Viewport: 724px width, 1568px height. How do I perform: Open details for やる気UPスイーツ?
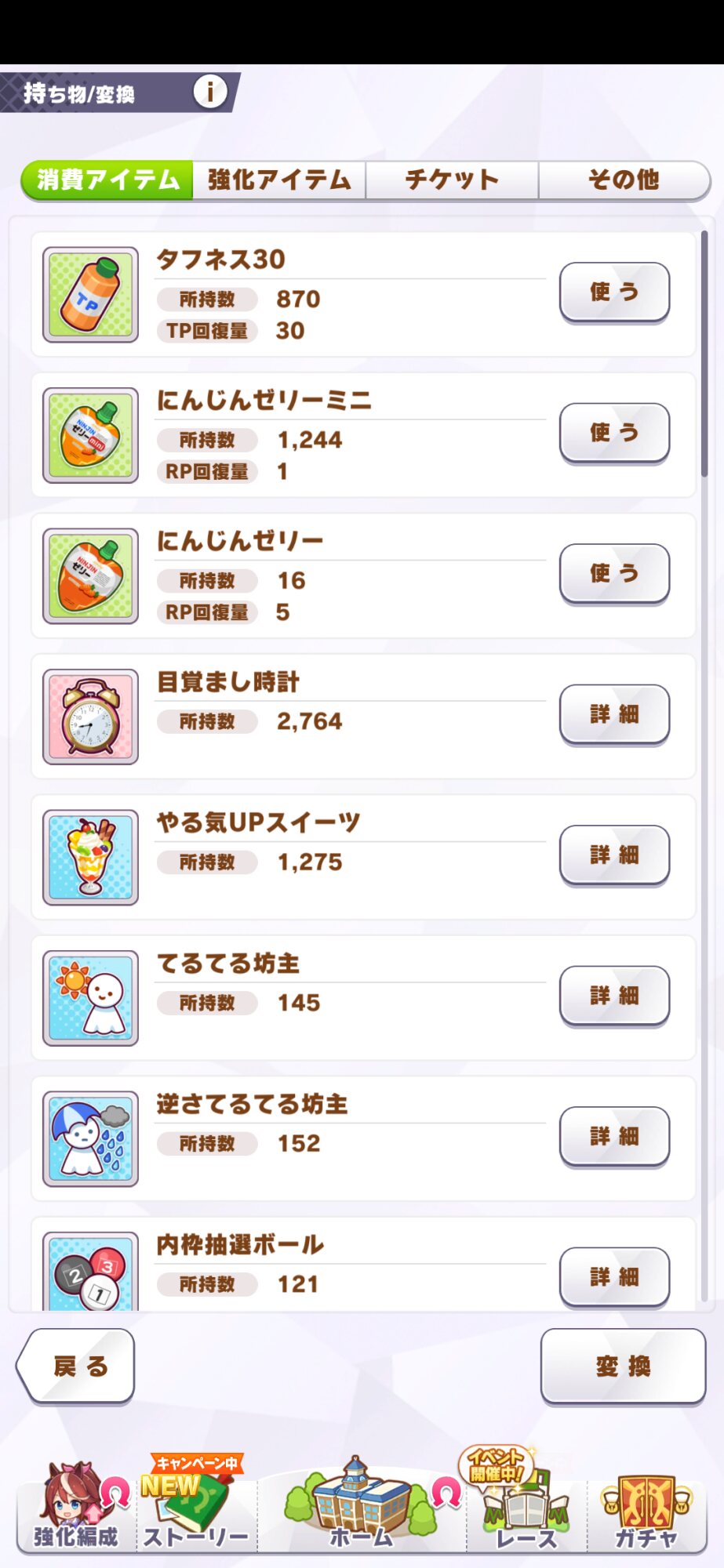(x=614, y=855)
